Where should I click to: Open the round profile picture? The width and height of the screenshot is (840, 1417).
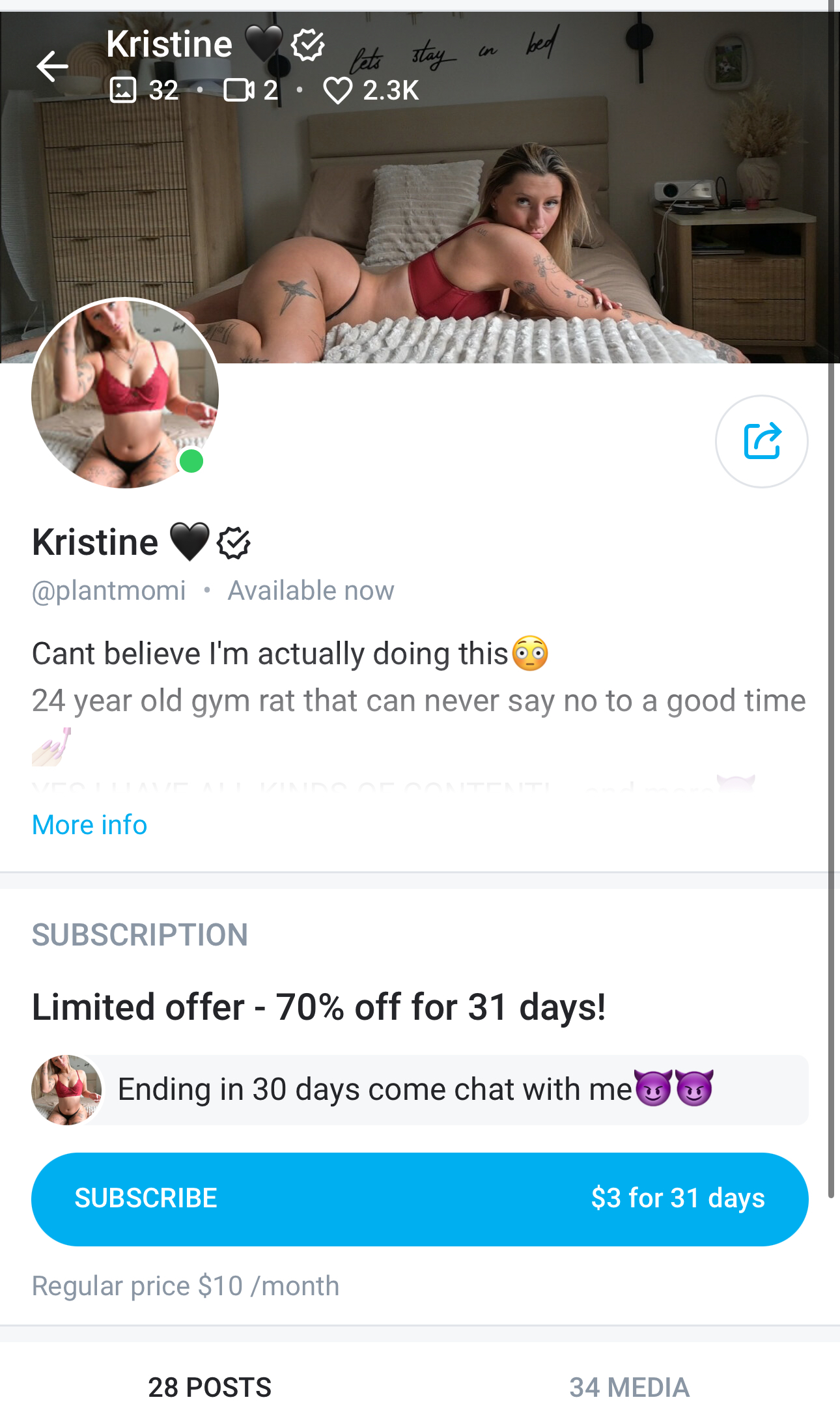[125, 393]
